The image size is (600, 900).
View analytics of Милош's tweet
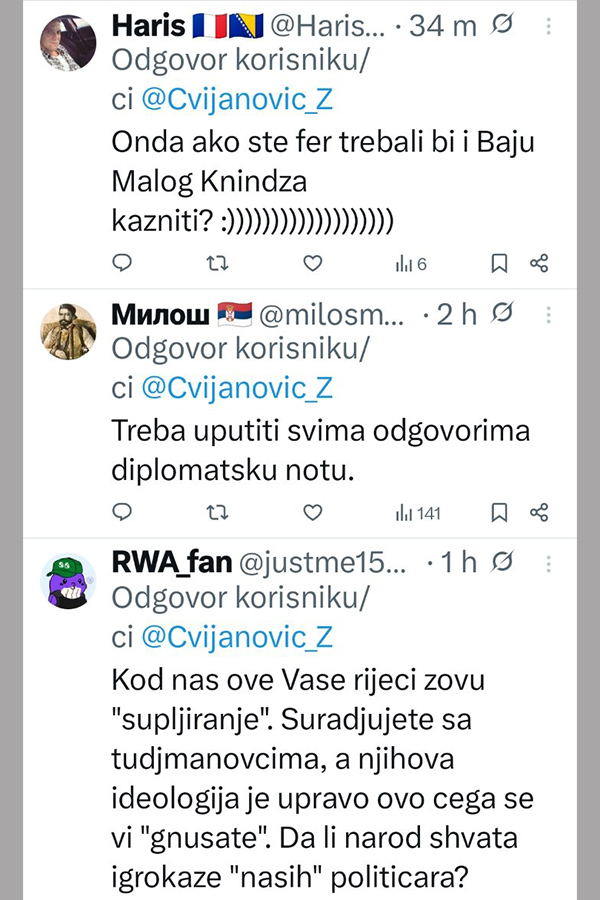pos(418,513)
